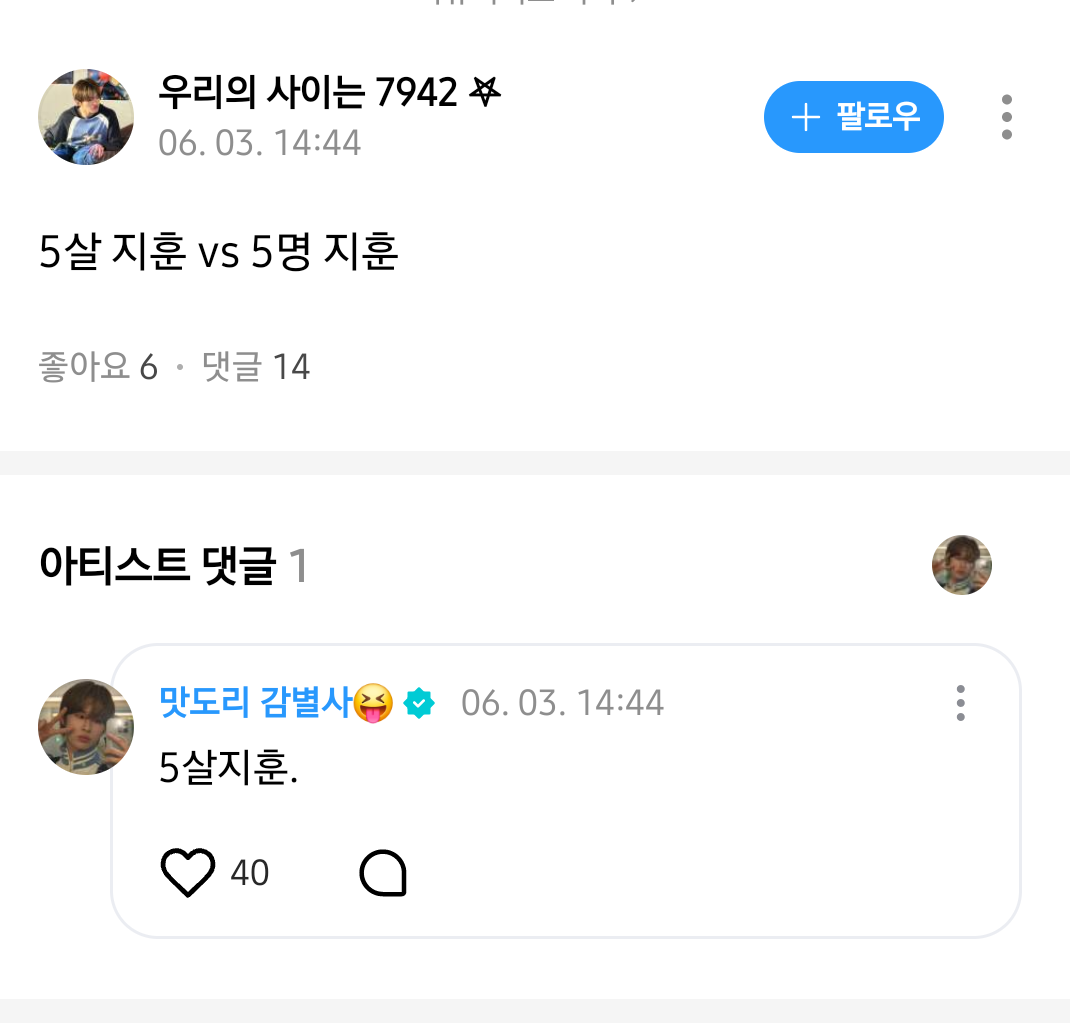
Task: Open the post's overflow menu beside 팔로우
Action: click(1006, 117)
